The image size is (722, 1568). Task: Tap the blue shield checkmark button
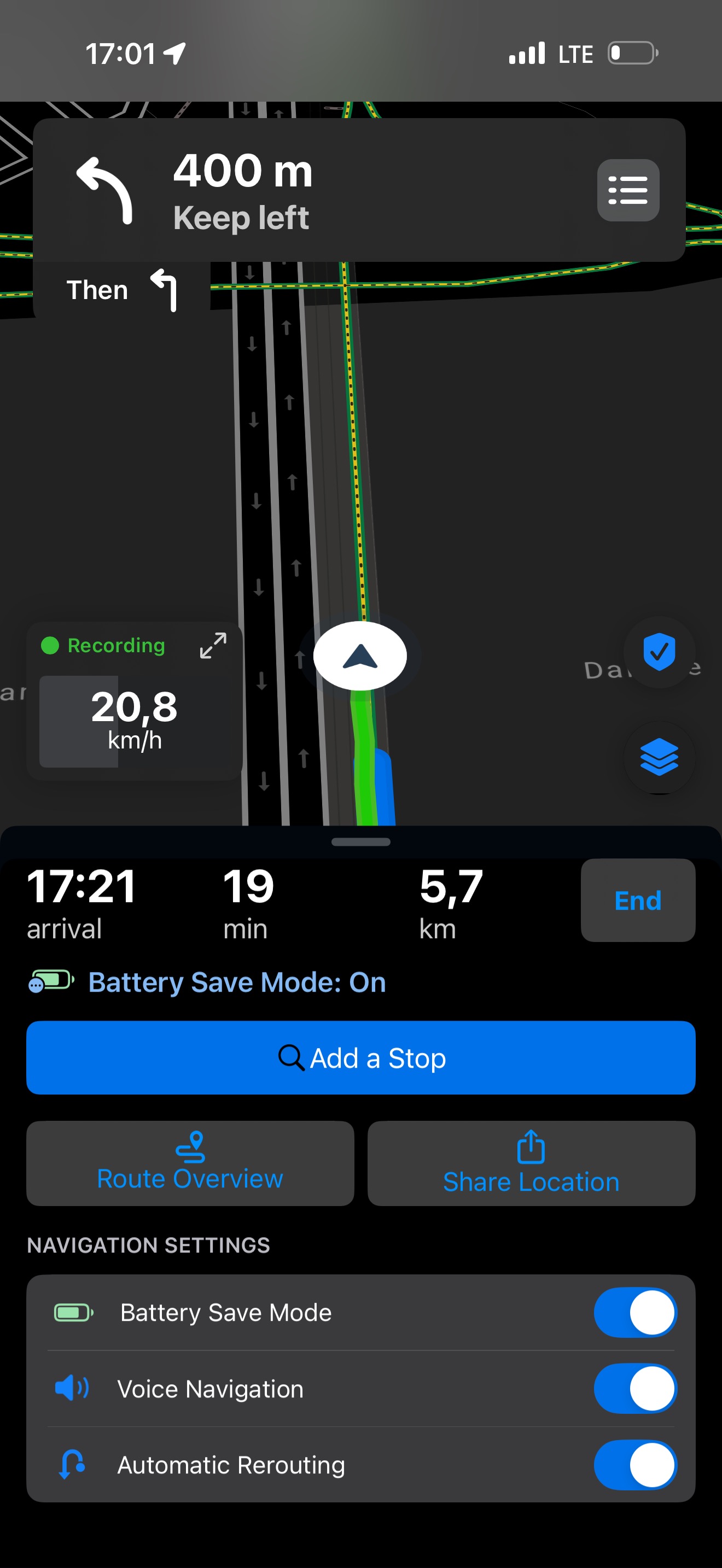[659, 652]
